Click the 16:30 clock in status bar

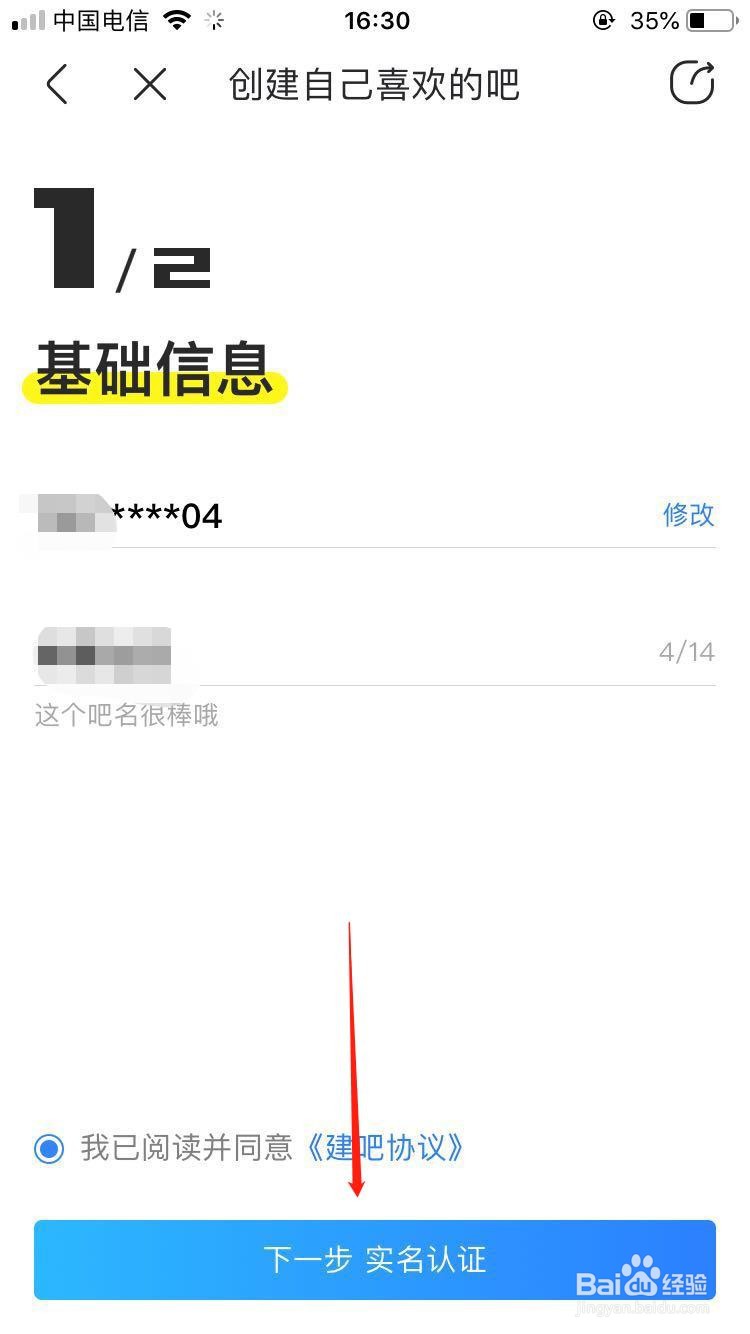[x=377, y=20]
